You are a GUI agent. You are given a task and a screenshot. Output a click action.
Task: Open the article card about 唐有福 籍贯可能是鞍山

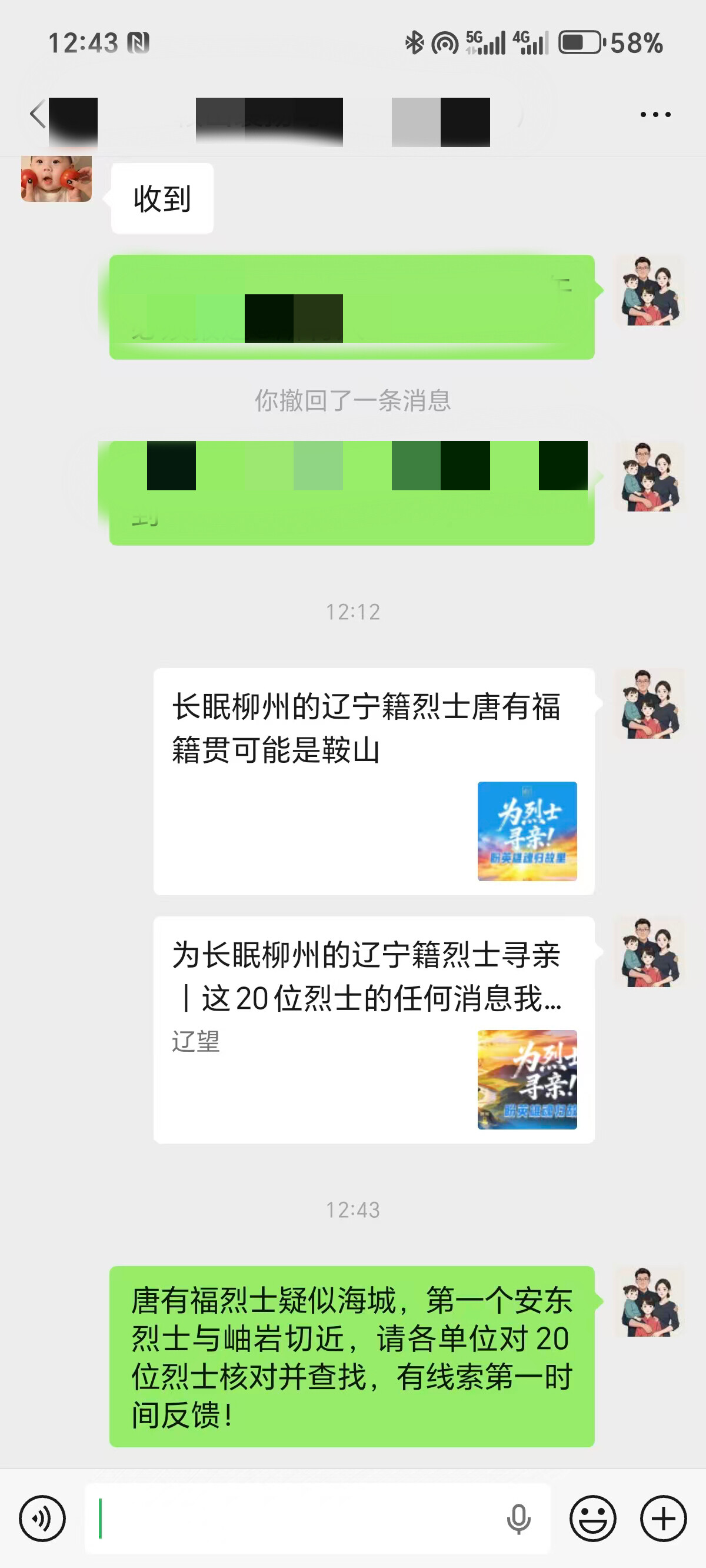[x=373, y=781]
